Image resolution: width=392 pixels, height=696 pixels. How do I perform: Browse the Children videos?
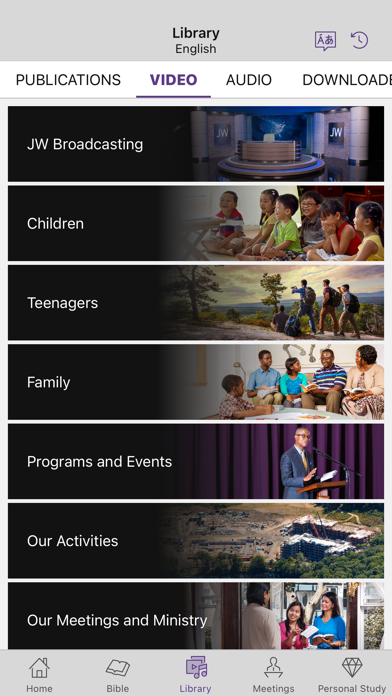coord(196,223)
